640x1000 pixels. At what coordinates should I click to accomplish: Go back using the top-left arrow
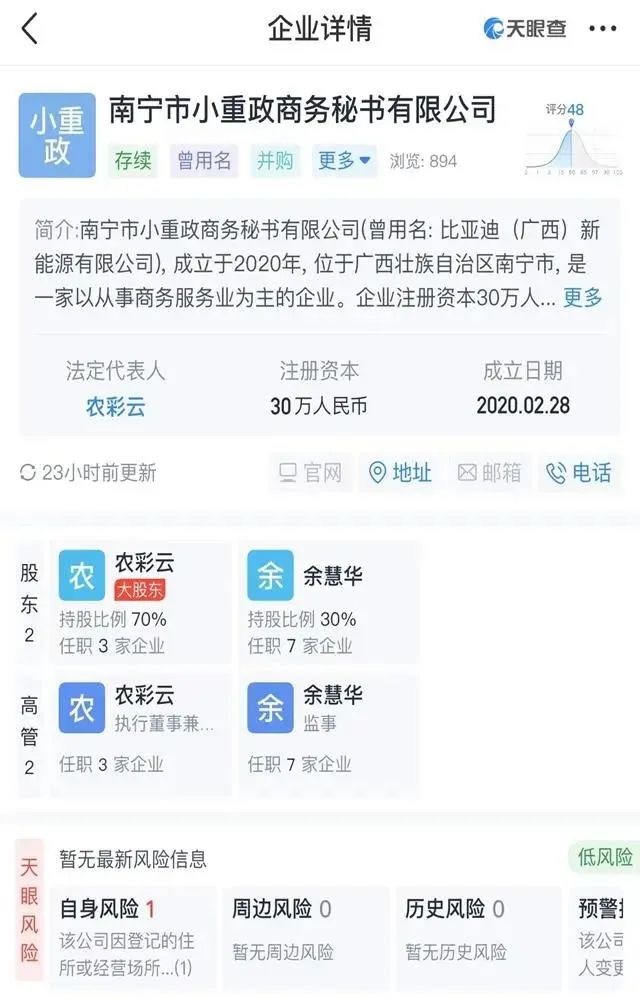click(x=30, y=29)
